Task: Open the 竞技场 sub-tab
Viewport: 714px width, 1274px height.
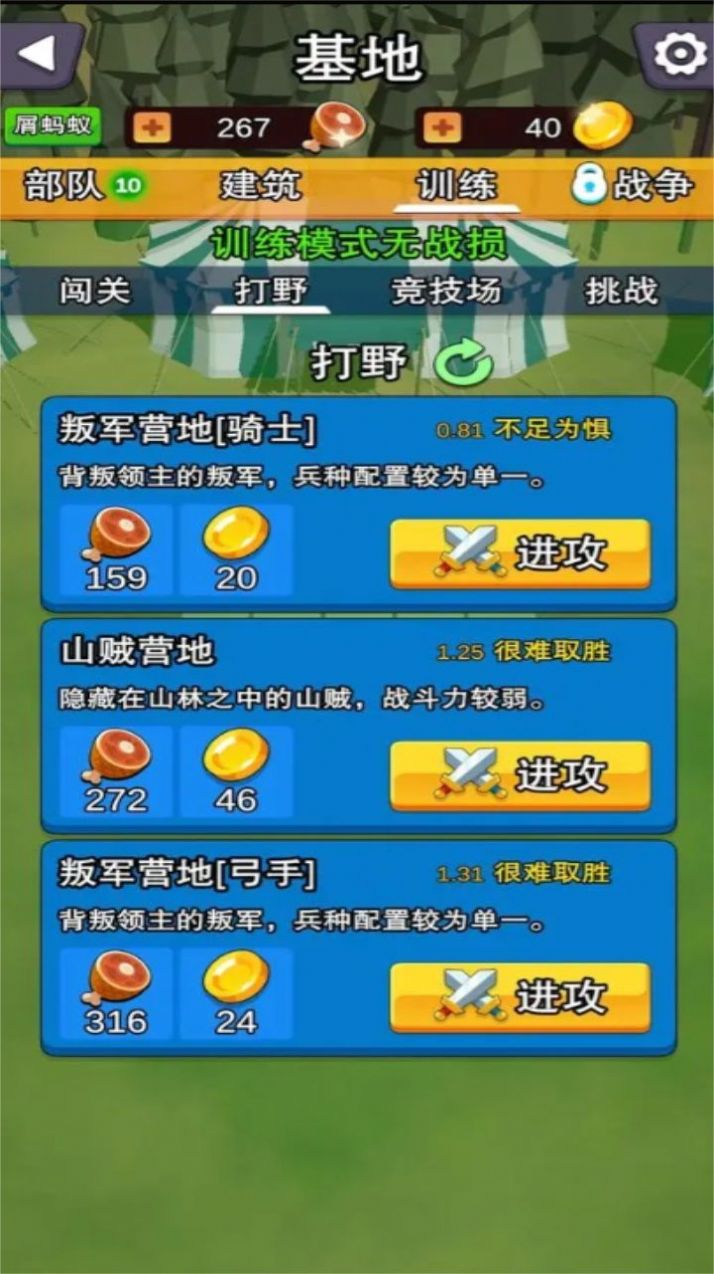Action: (x=445, y=291)
